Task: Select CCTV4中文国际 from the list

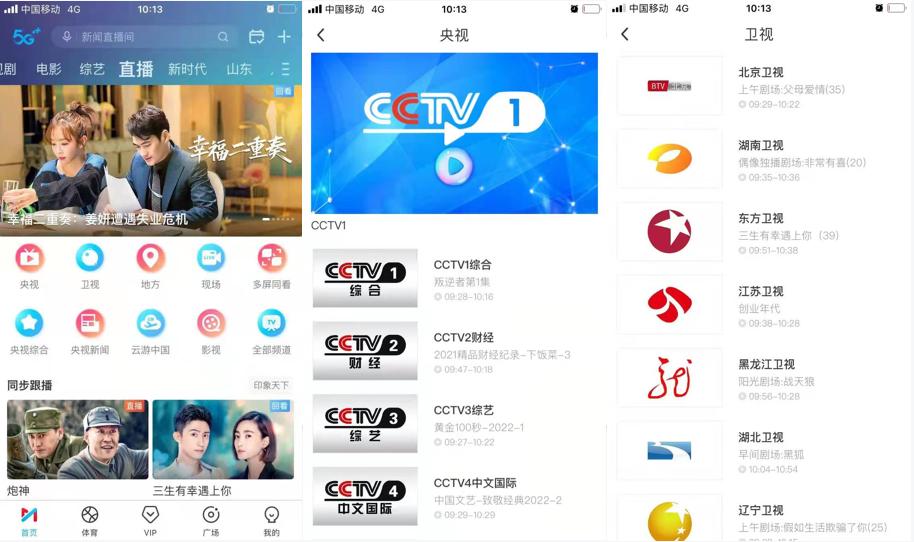Action: [455, 497]
